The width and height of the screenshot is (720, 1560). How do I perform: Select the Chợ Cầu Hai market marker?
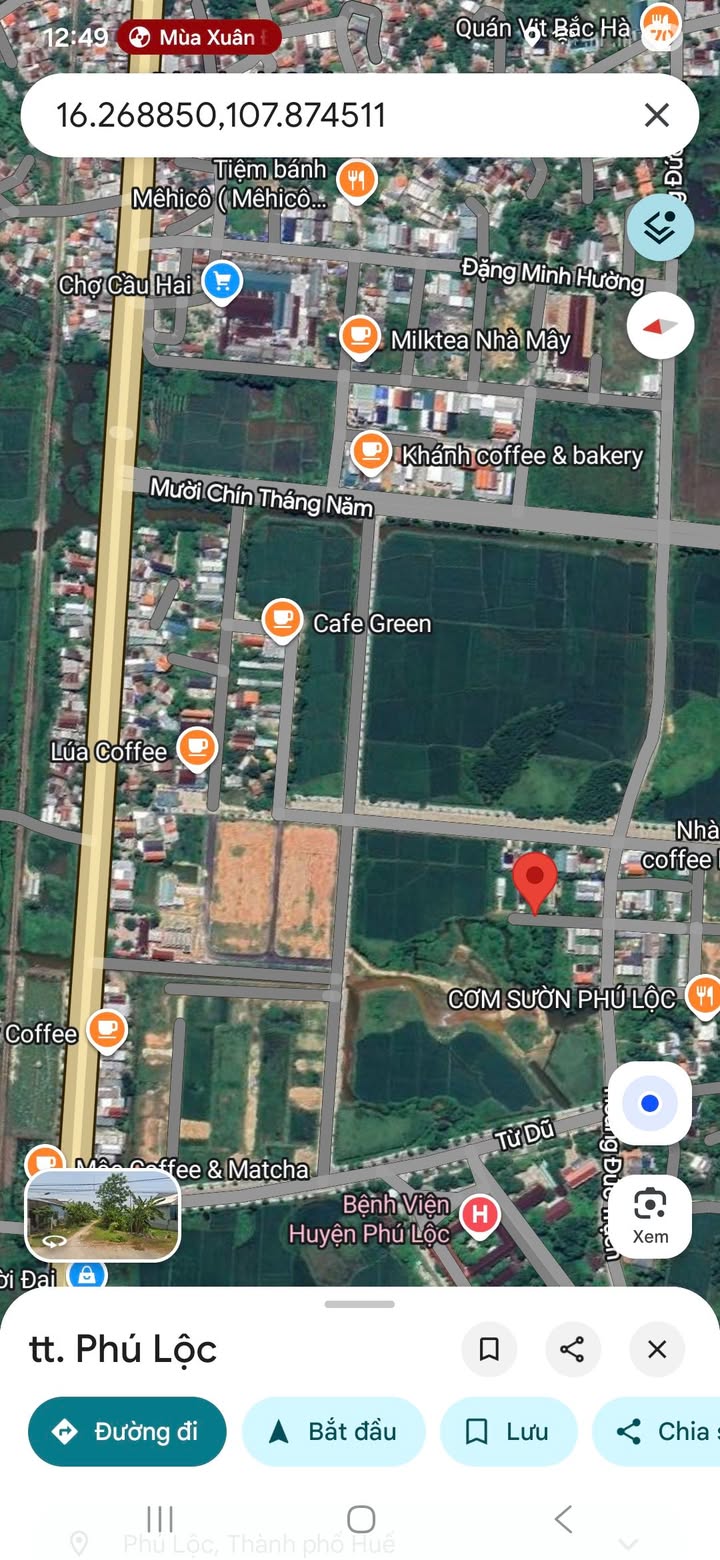click(x=221, y=281)
